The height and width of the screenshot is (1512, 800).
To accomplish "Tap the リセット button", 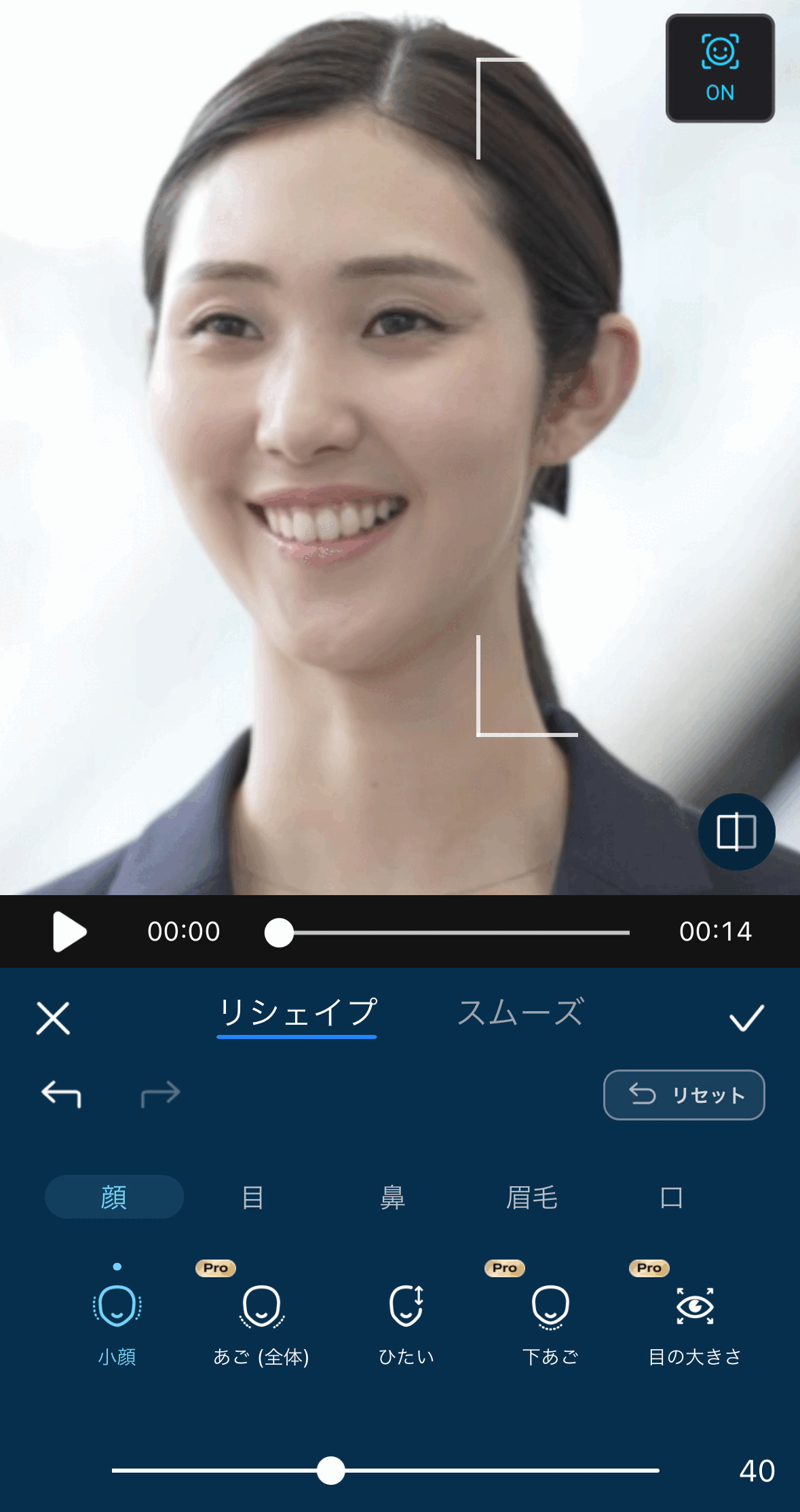I will click(x=684, y=1095).
